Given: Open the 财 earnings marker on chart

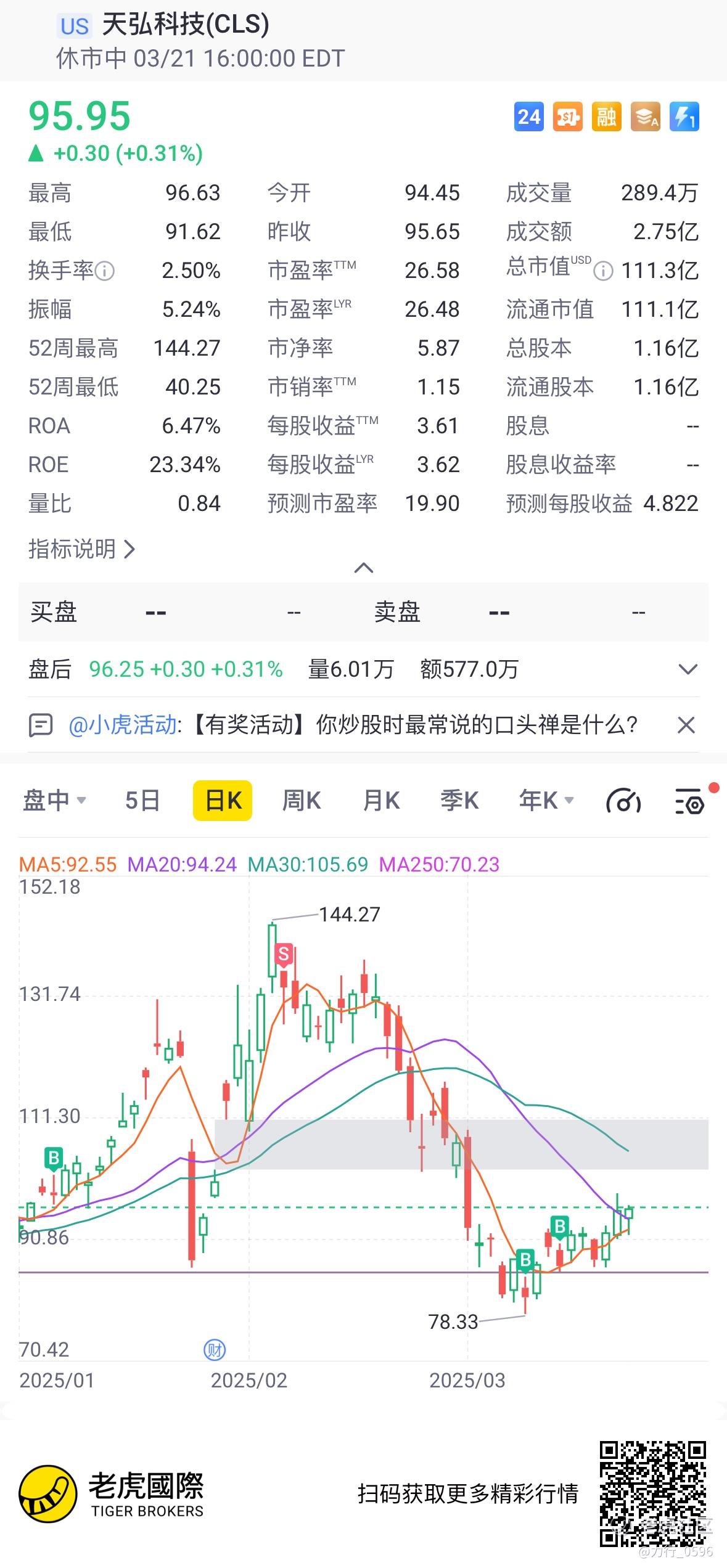Looking at the screenshot, I should tap(215, 1350).
